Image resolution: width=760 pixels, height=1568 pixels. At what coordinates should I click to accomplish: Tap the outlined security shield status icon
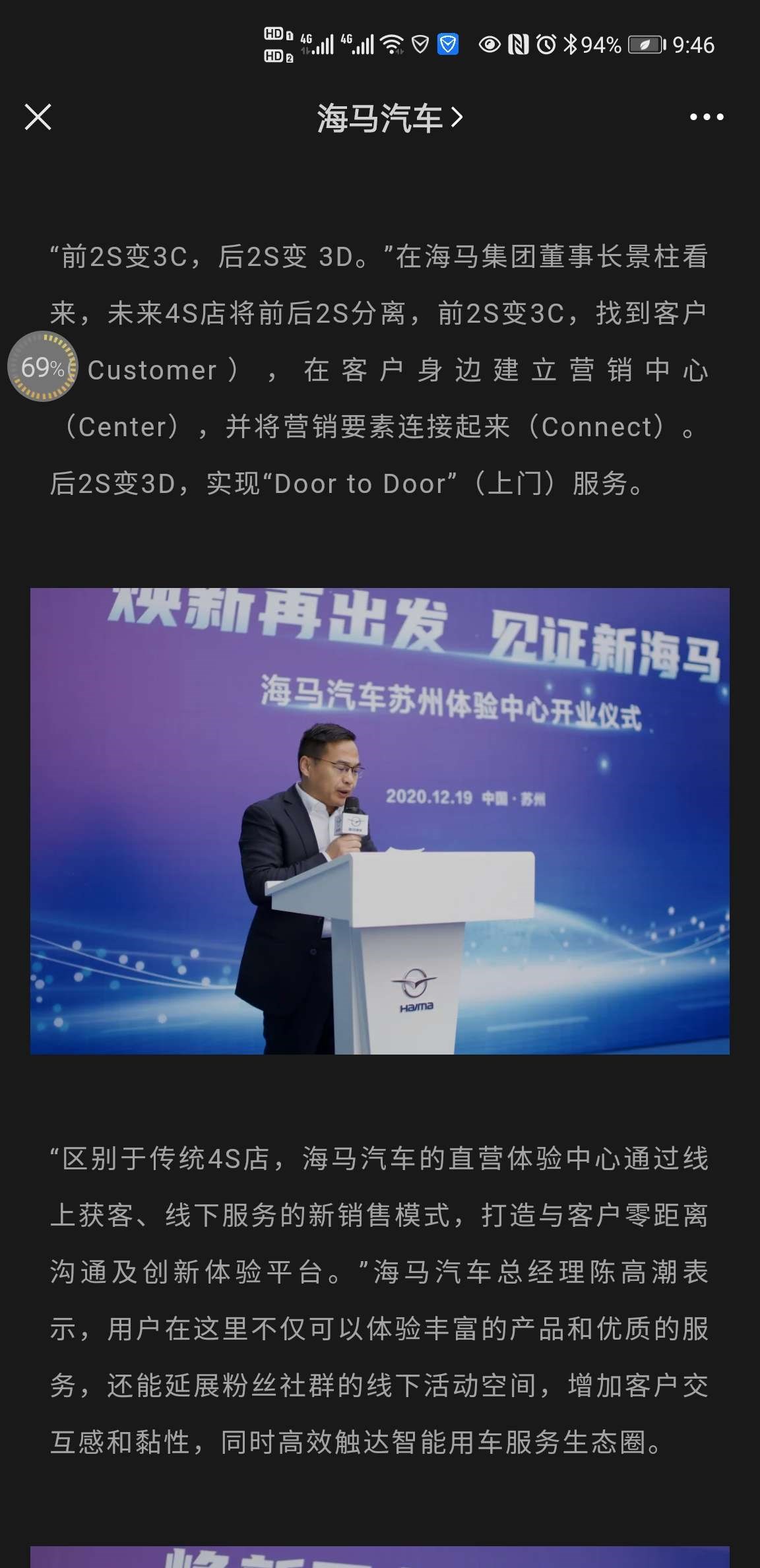(x=420, y=44)
